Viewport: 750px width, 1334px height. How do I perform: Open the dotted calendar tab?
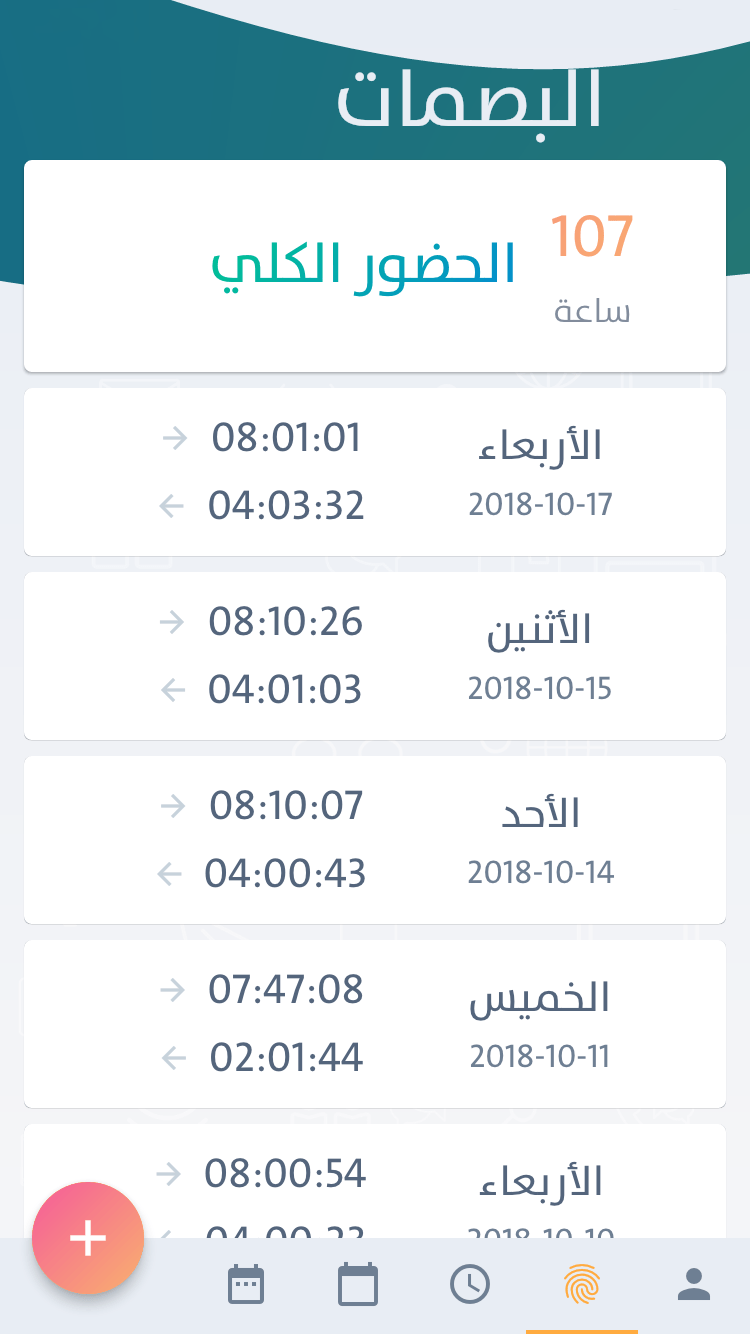pos(246,1284)
